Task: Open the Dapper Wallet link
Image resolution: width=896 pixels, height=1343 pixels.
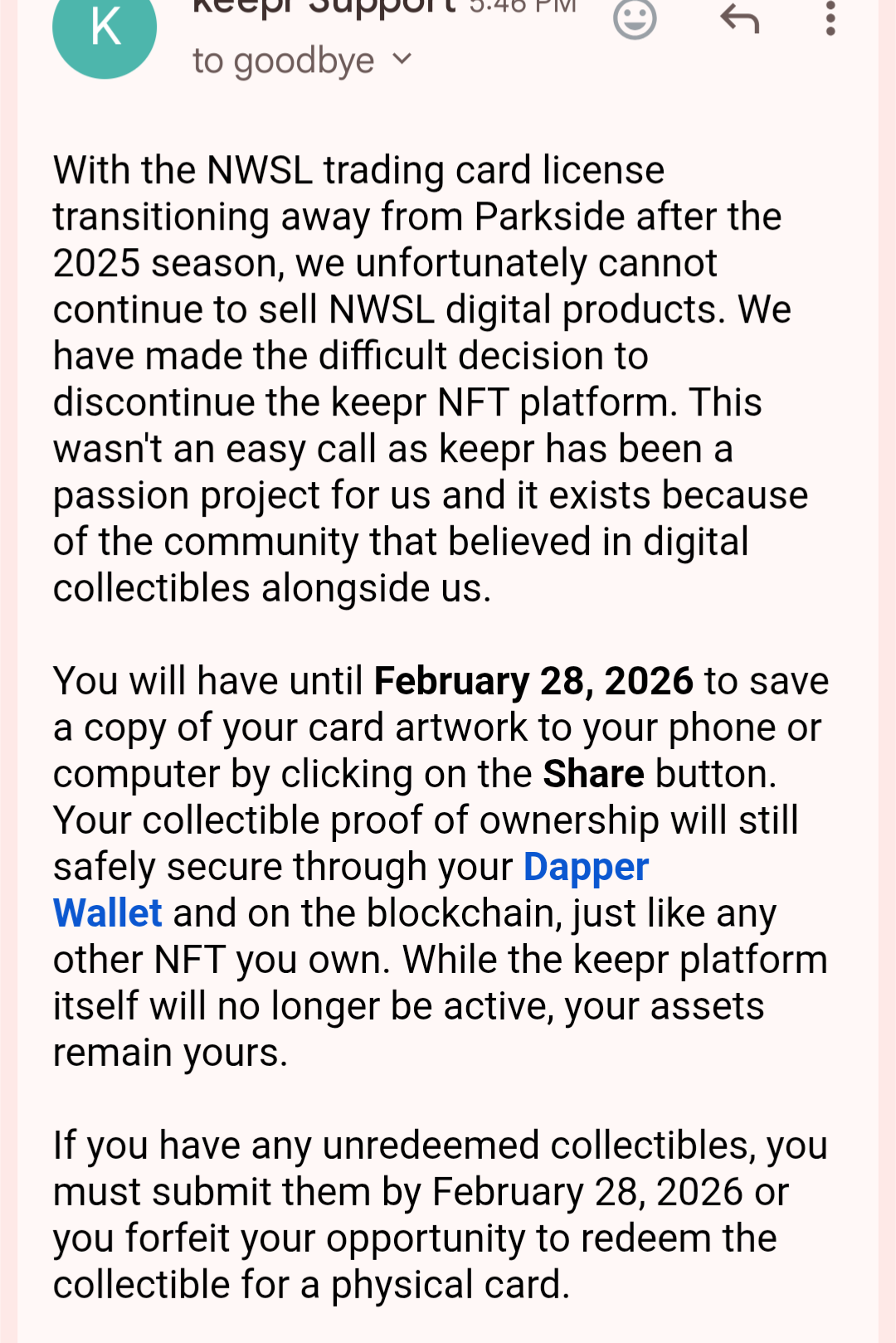Action: pyautogui.click(x=585, y=867)
